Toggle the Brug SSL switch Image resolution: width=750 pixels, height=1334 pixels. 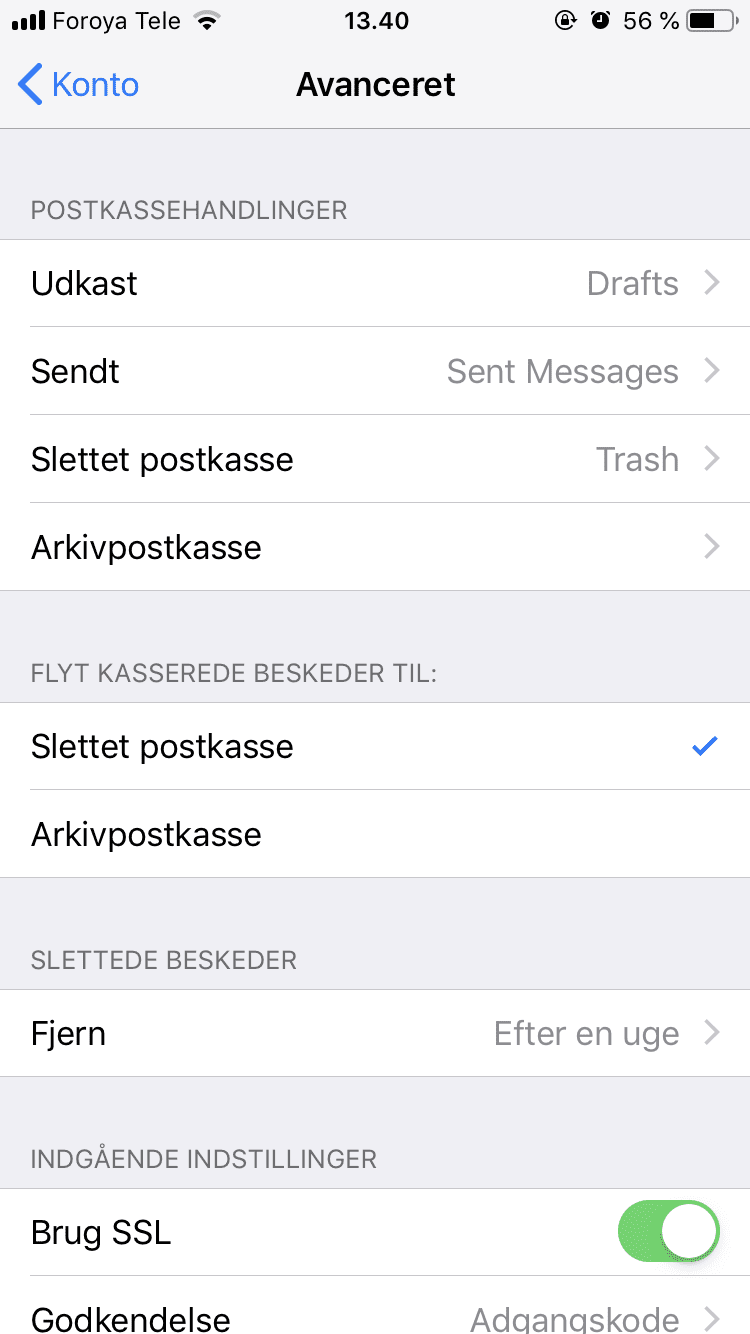[x=669, y=1231]
